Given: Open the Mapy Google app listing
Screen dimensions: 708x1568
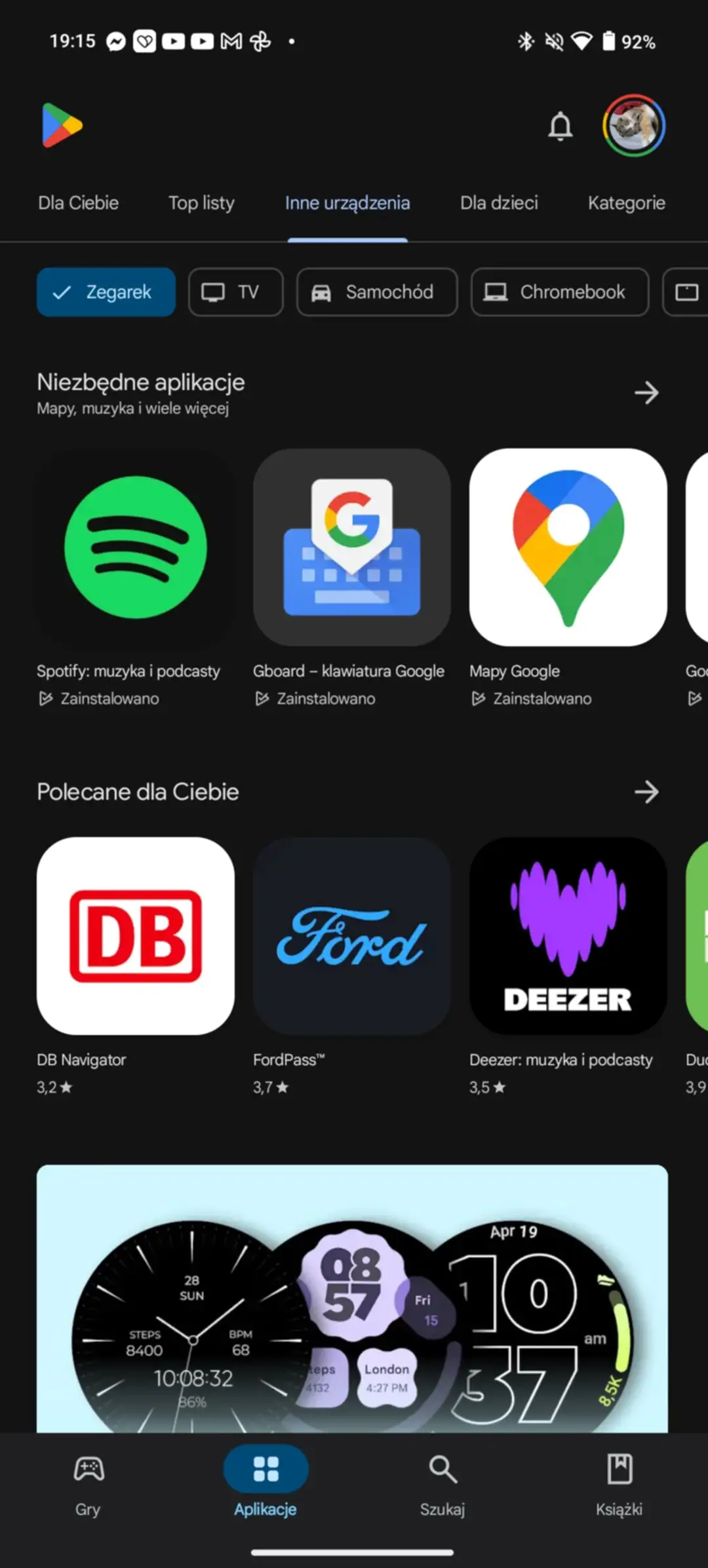Looking at the screenshot, I should 568,547.
